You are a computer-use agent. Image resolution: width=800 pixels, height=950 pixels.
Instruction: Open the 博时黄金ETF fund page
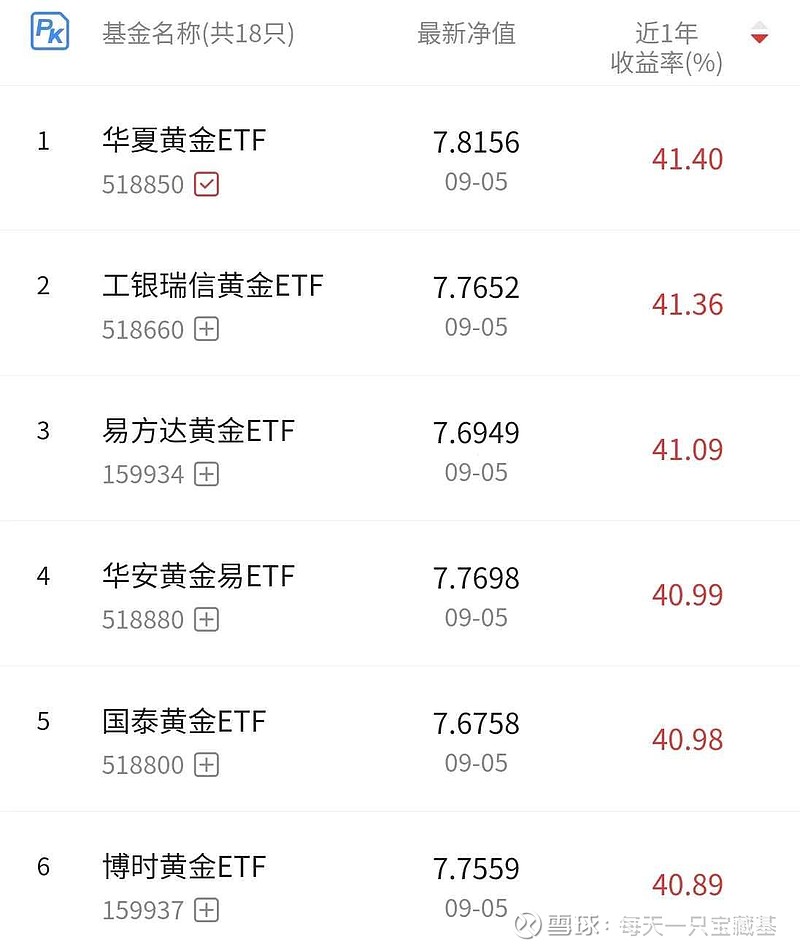tap(184, 866)
